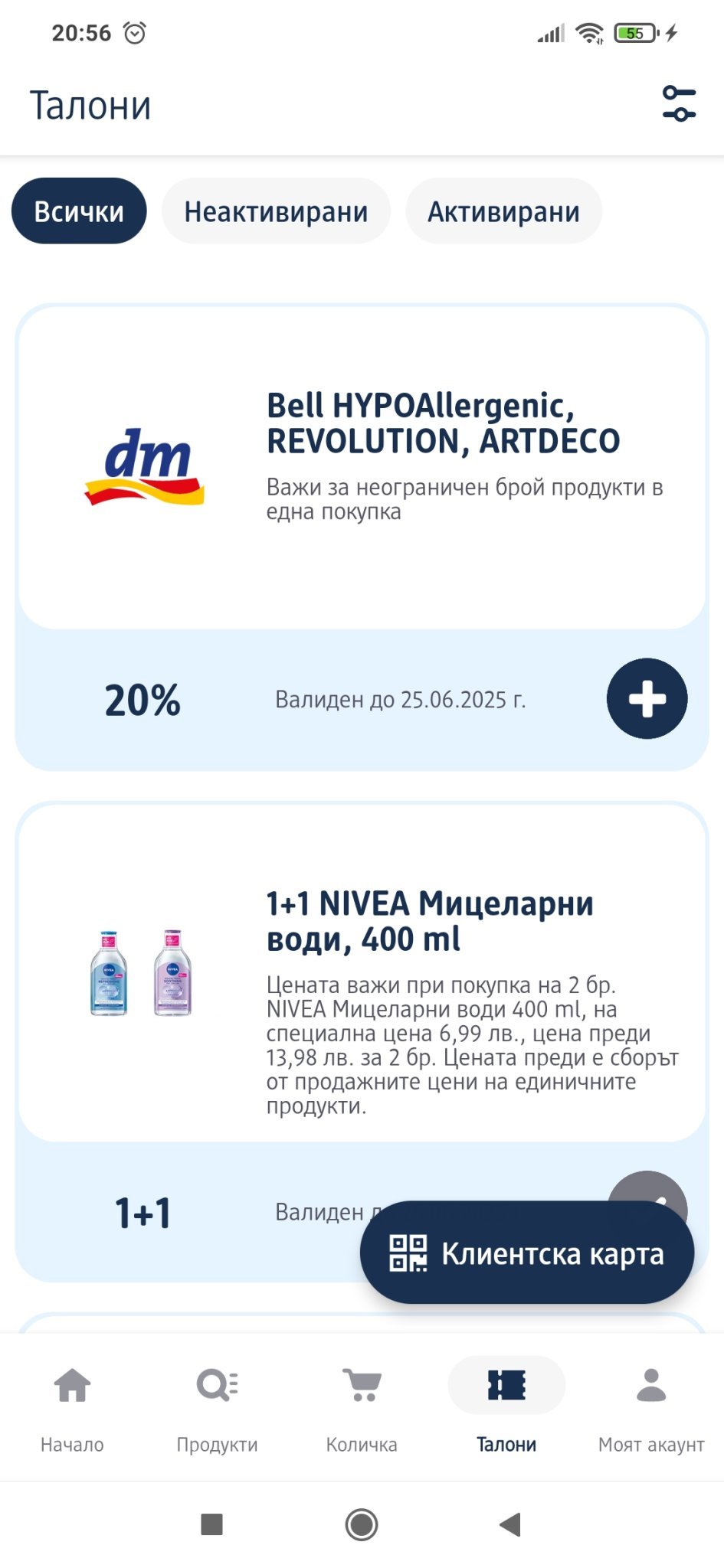The width and height of the screenshot is (724, 1568).
Task: Show Клиентска карта QR code
Action: 527,1253
